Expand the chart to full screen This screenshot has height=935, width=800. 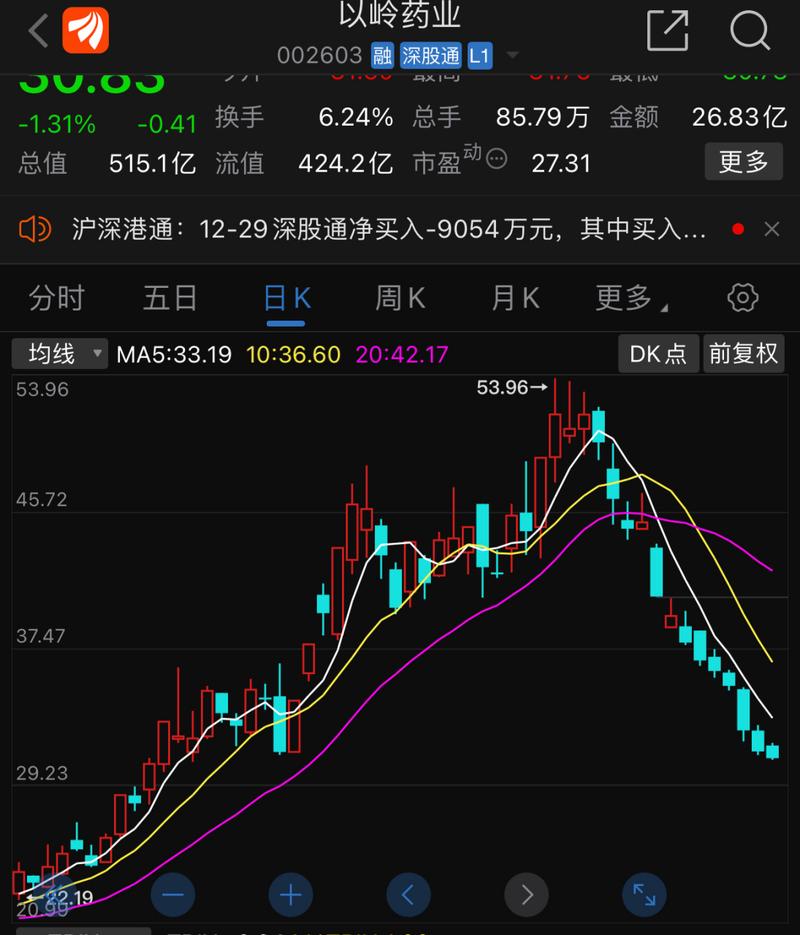(645, 893)
